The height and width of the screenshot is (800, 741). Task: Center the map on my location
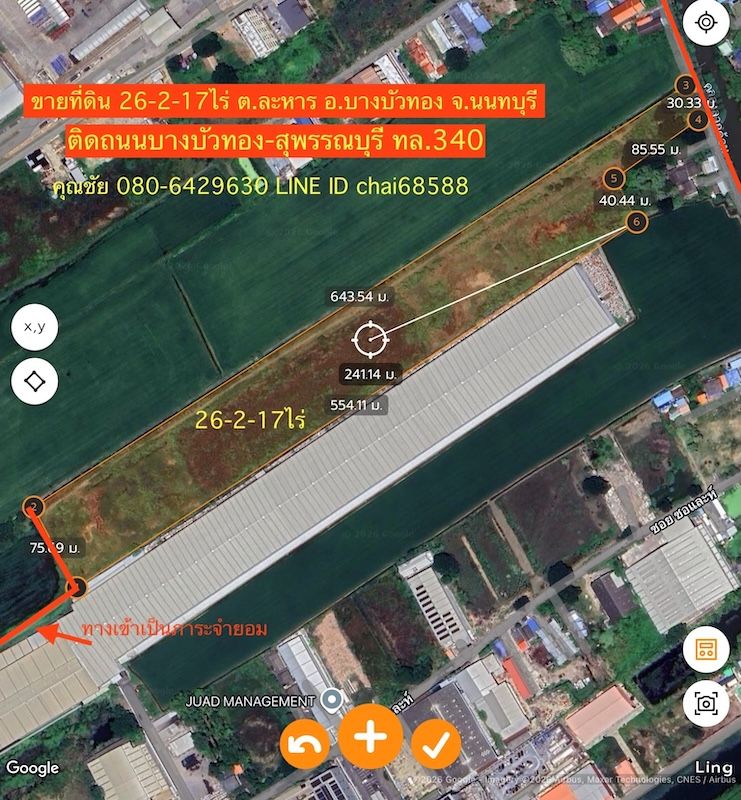pyautogui.click(x=706, y=22)
